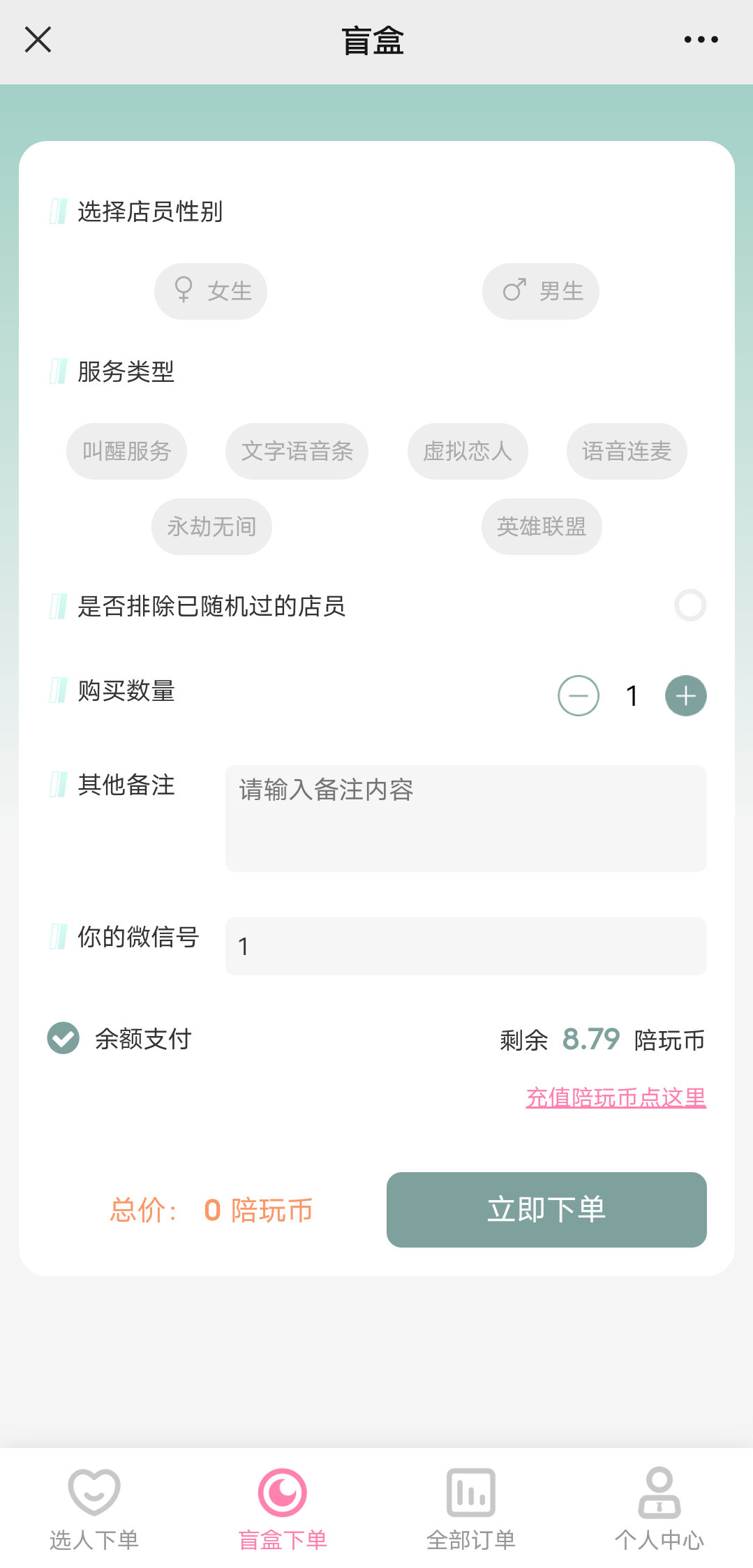
Task: Select 女生 as staff gender
Action: click(211, 291)
